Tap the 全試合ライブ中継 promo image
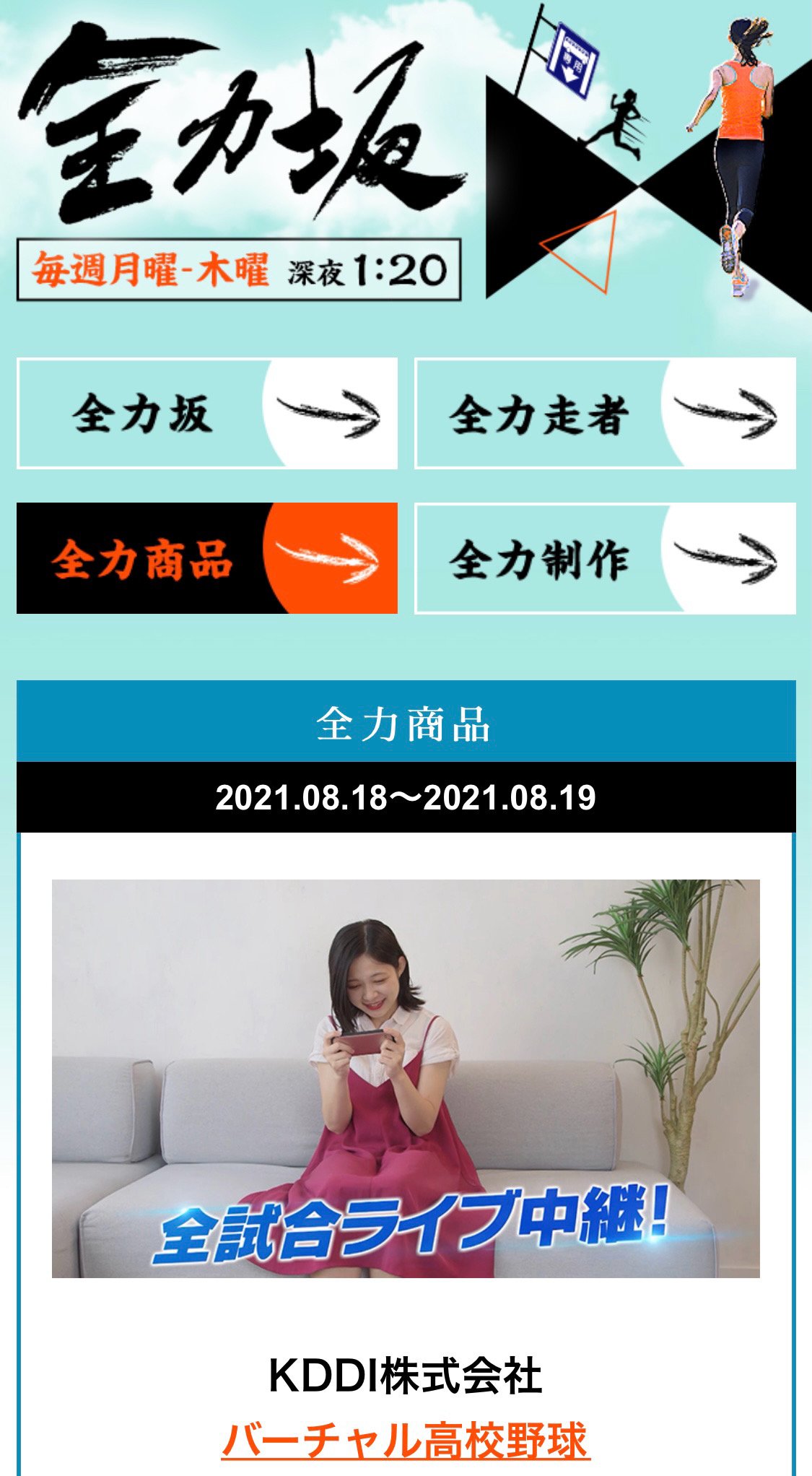Viewport: 812px width, 1476px height. [406, 1078]
